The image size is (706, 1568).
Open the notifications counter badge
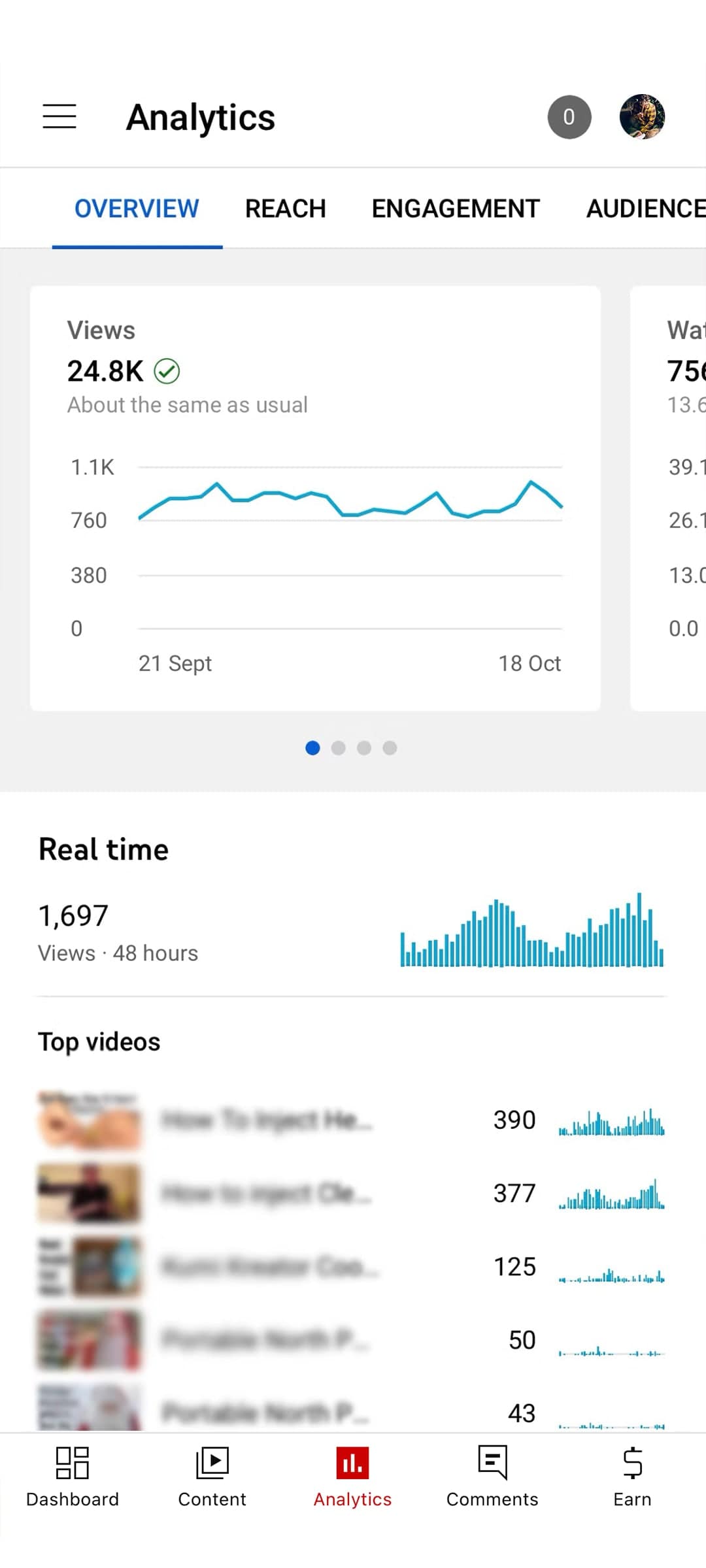click(x=569, y=117)
